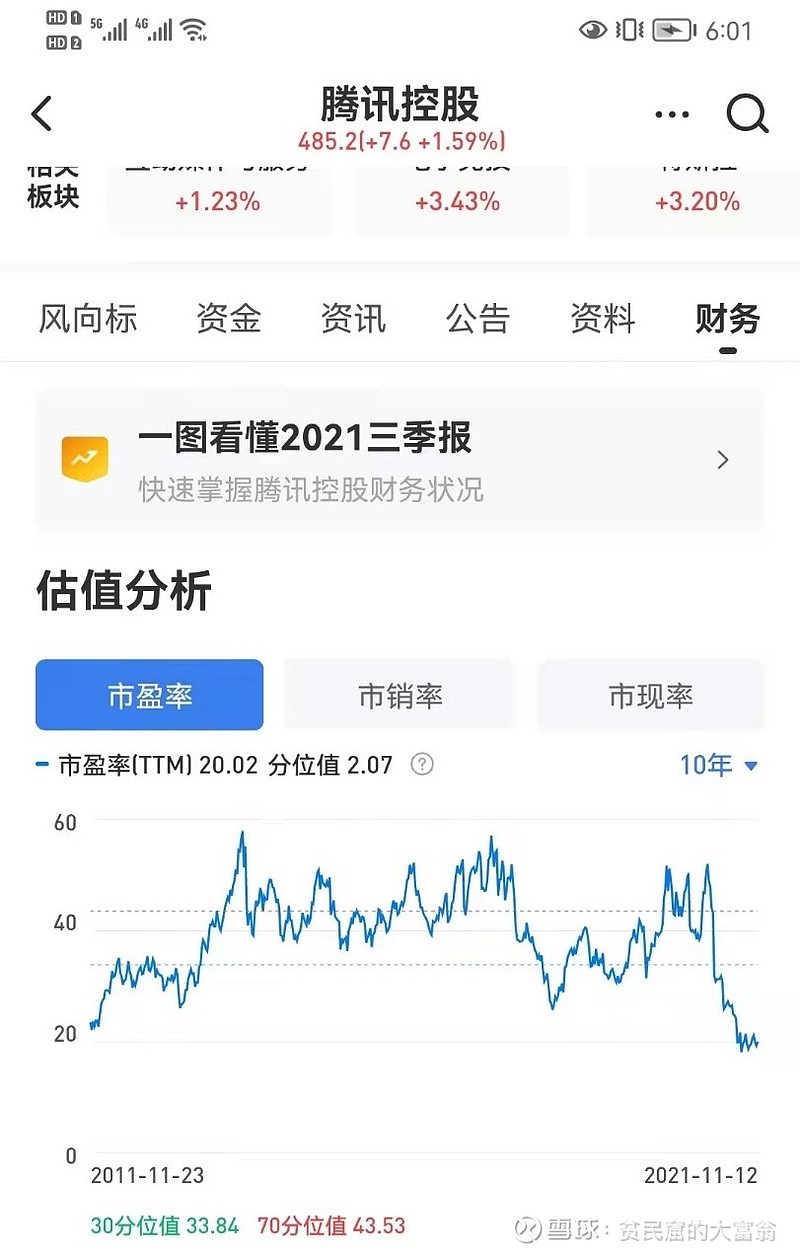The image size is (800, 1255).
Task: Select the 市销率 valuation metric
Action: [x=400, y=695]
